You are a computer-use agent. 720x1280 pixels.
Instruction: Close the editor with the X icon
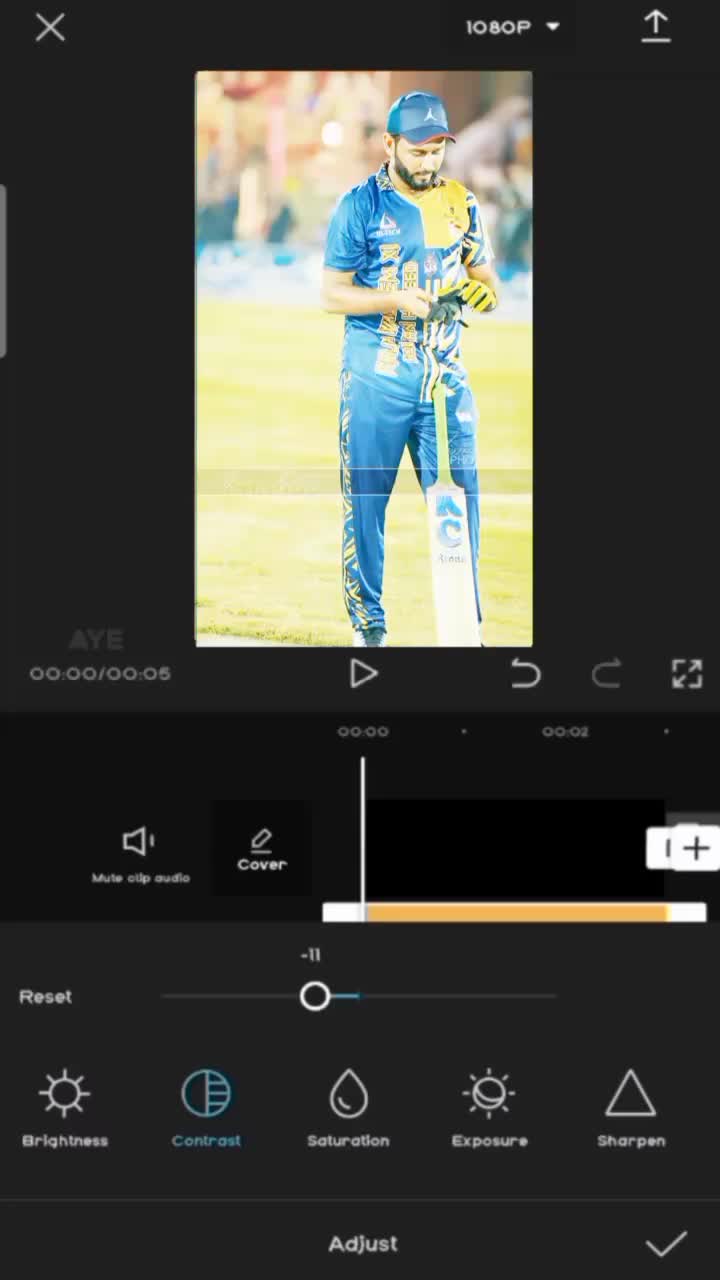50,28
